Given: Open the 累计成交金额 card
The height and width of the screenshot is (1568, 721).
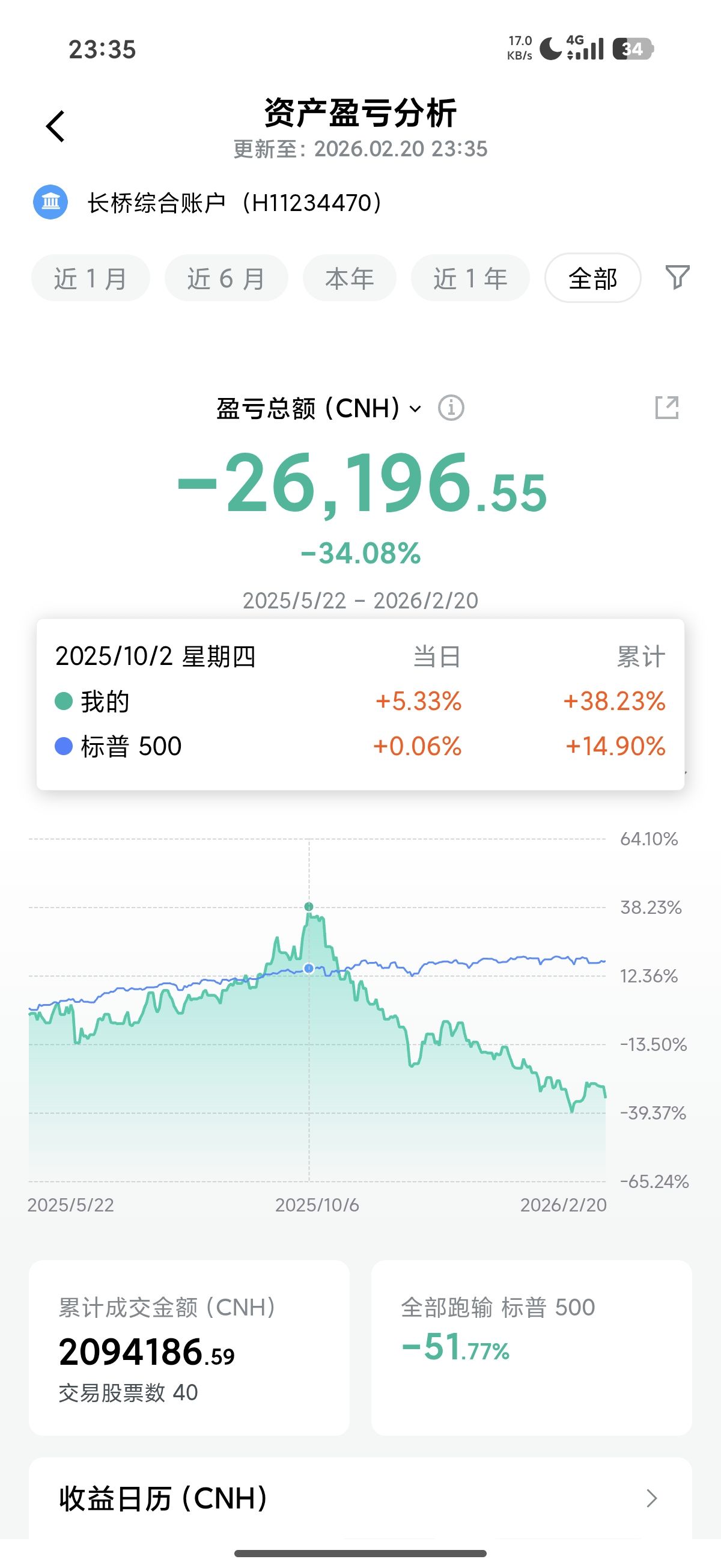Looking at the screenshot, I should pos(189,1348).
